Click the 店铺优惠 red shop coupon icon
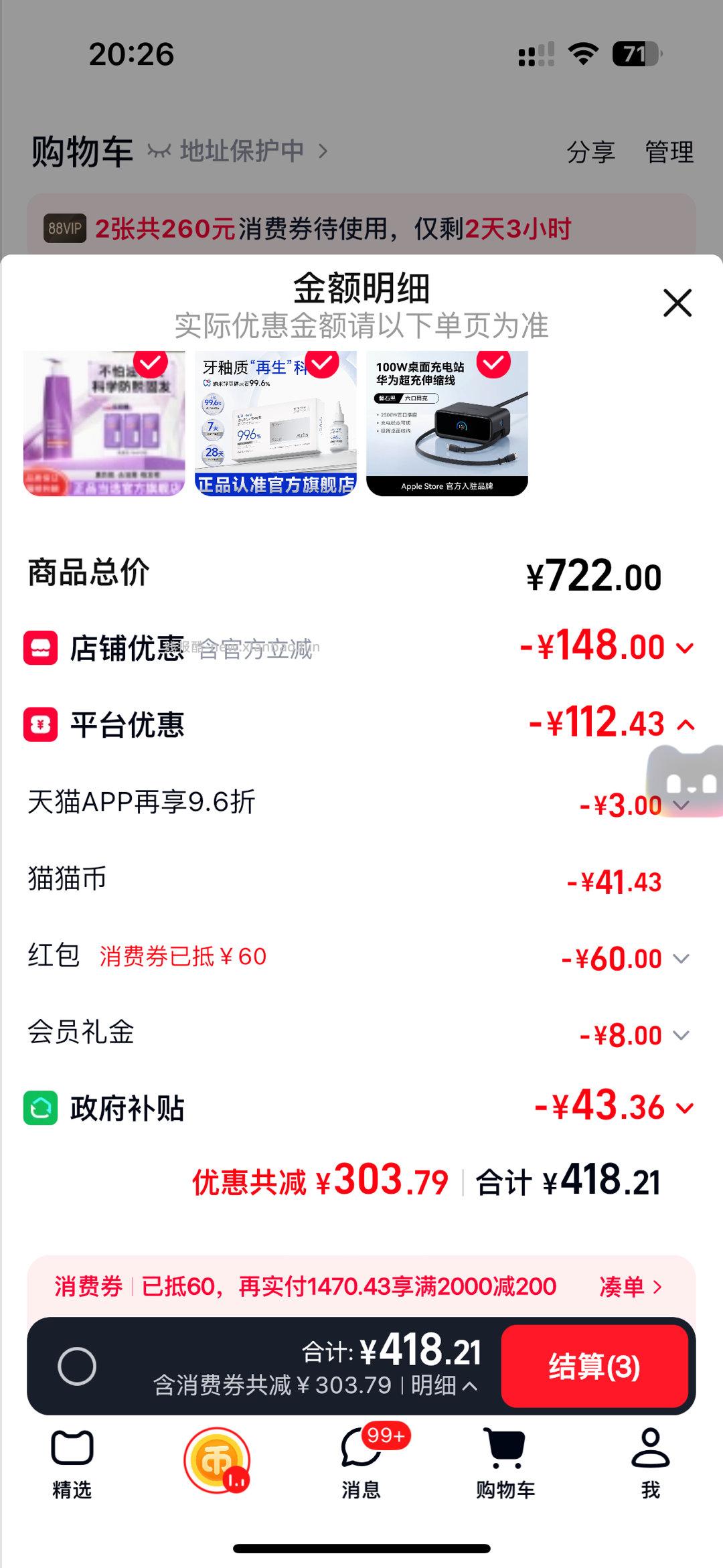The image size is (723, 1568). pos(40,646)
